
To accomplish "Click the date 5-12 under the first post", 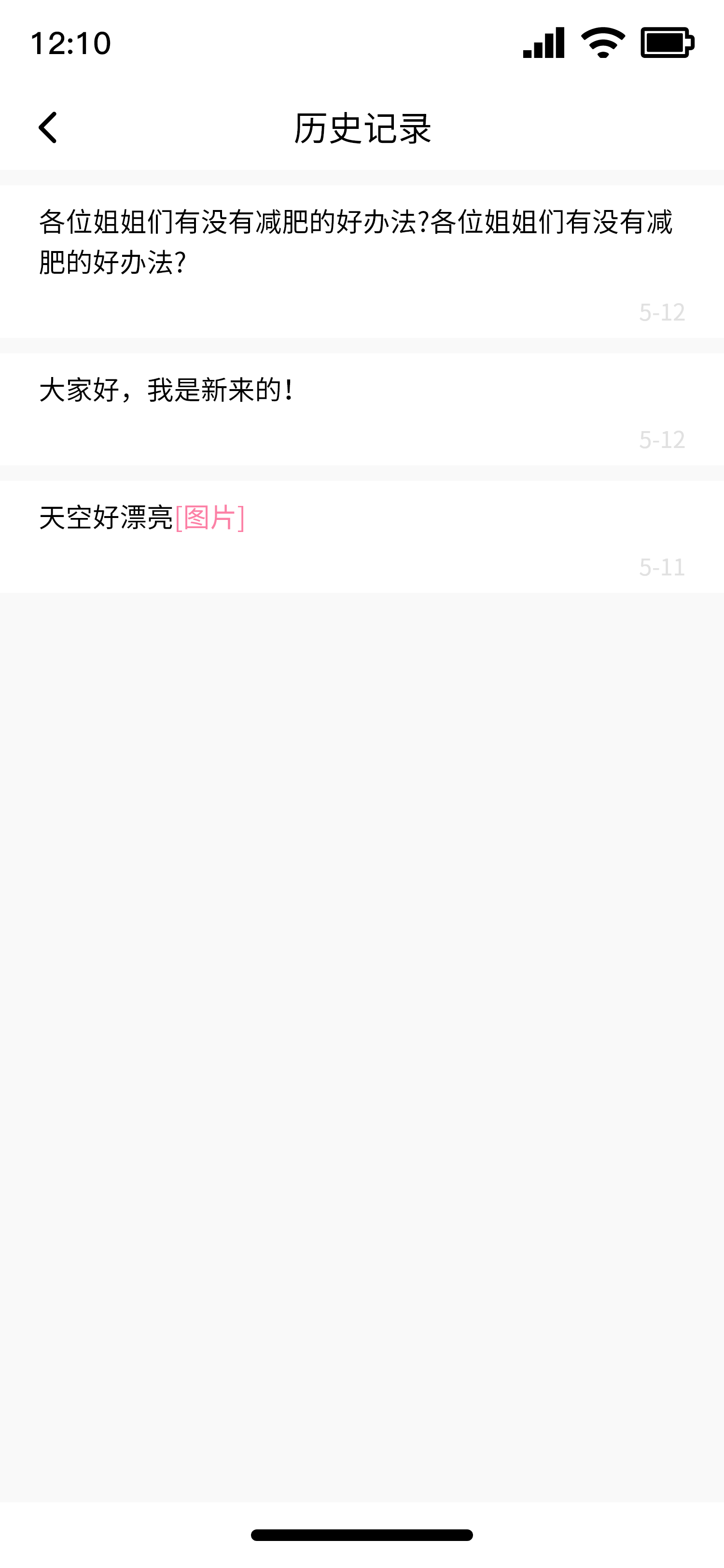I will click(663, 313).
